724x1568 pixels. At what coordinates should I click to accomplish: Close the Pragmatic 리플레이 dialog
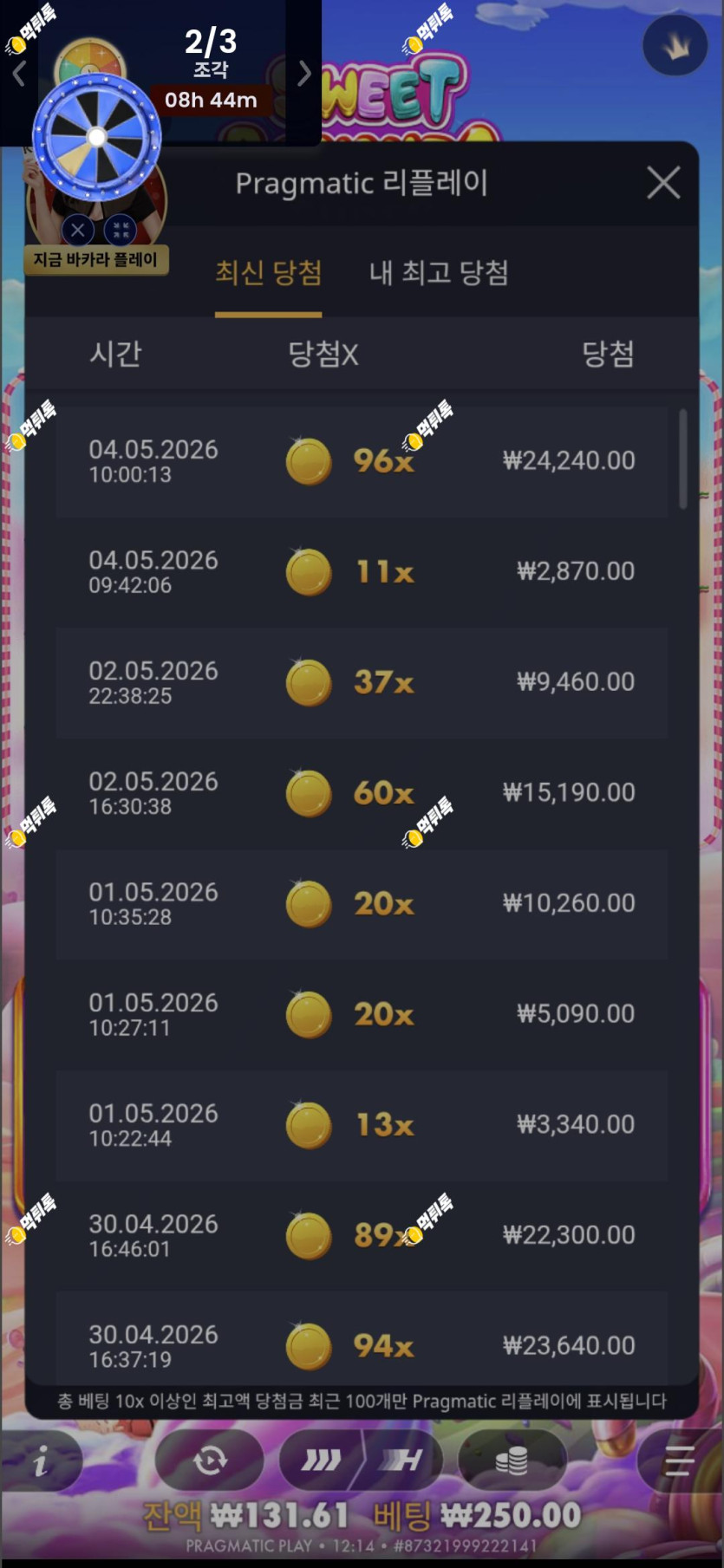point(663,183)
